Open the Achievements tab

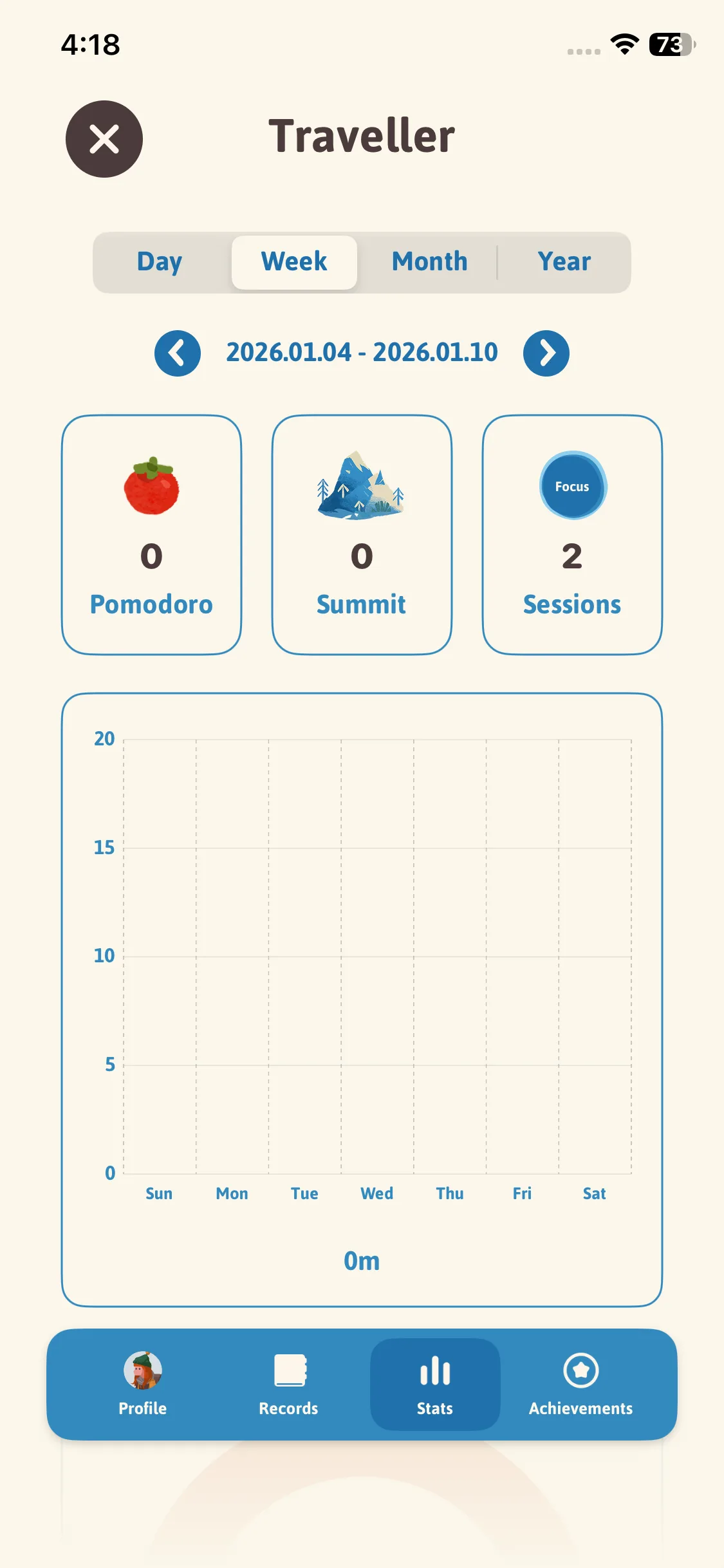(x=580, y=1384)
